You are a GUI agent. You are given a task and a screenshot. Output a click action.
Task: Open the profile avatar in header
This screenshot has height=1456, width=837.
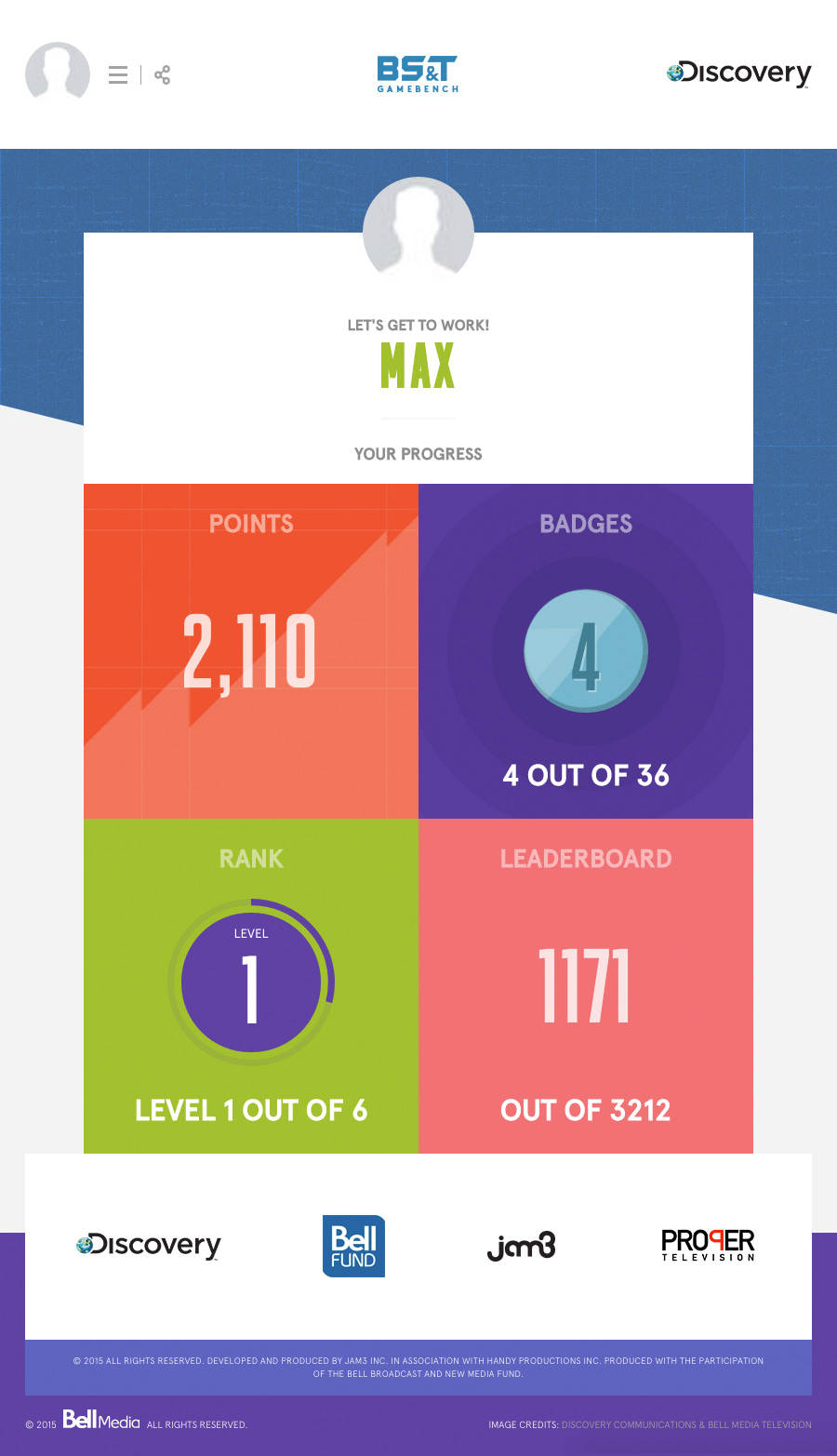click(x=58, y=73)
